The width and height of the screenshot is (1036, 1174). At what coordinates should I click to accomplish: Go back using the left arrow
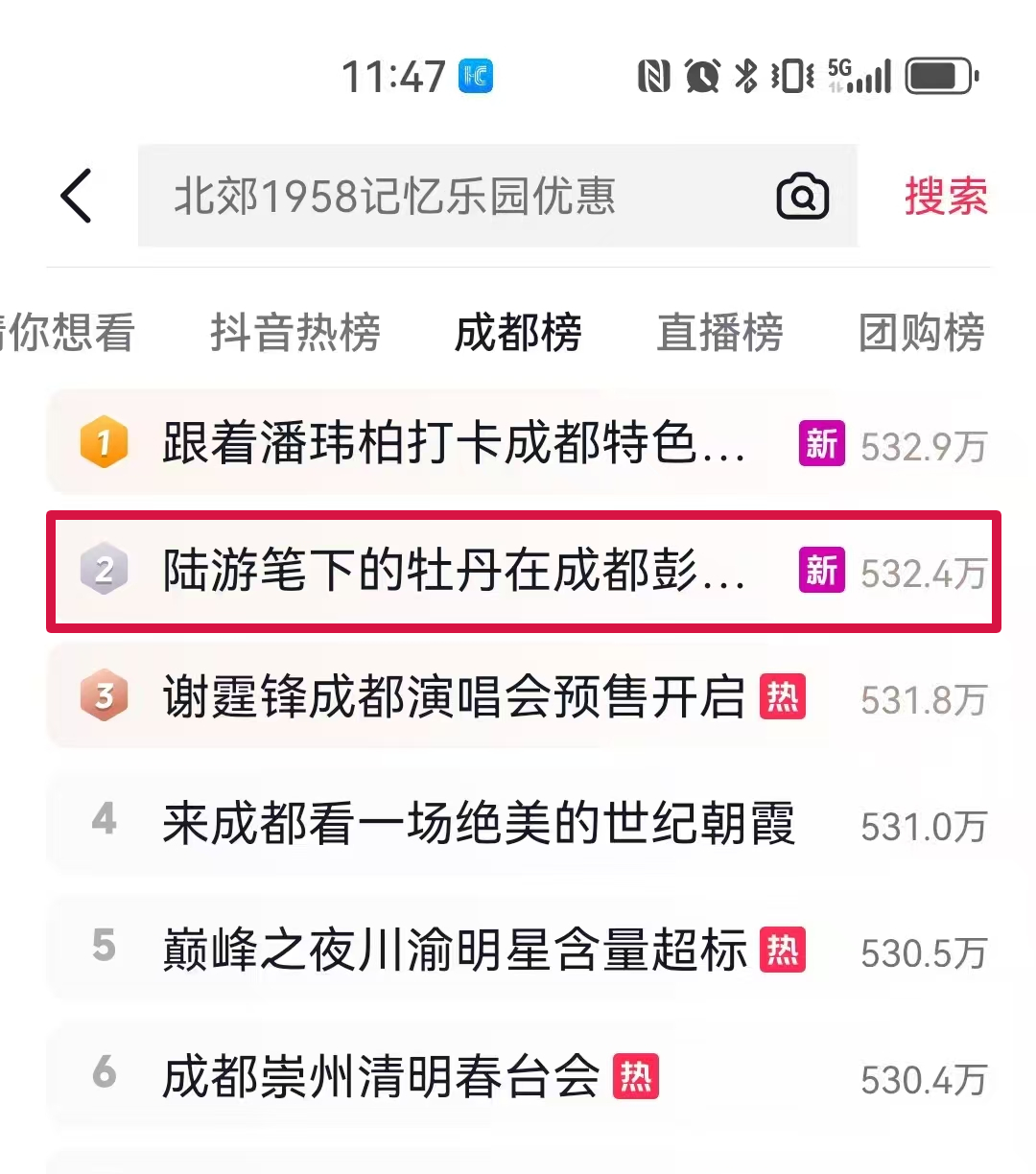[x=77, y=196]
